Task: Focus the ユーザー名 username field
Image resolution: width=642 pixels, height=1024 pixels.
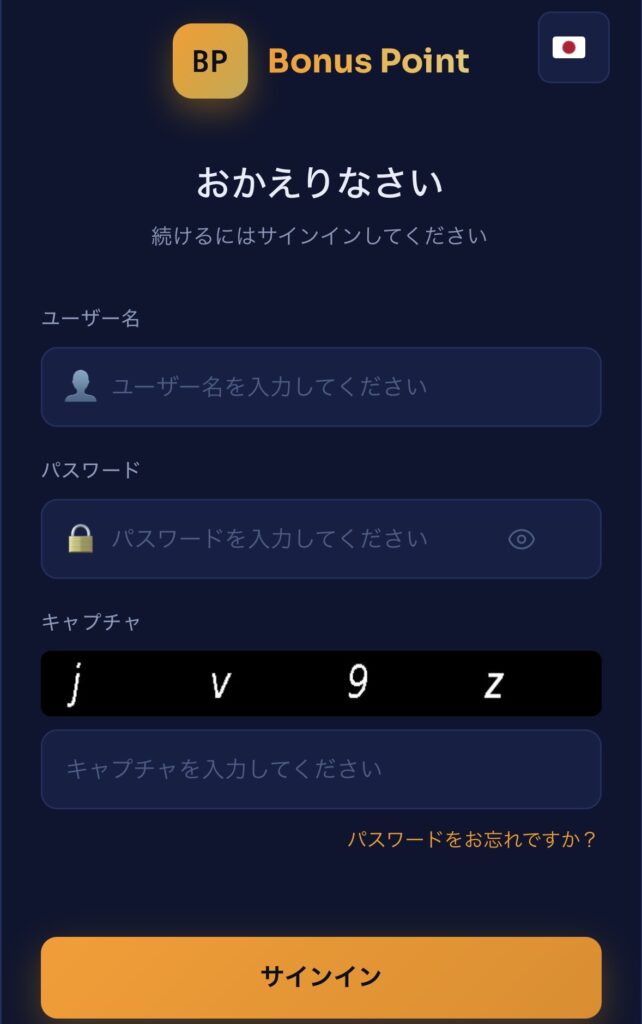Action: click(x=321, y=387)
